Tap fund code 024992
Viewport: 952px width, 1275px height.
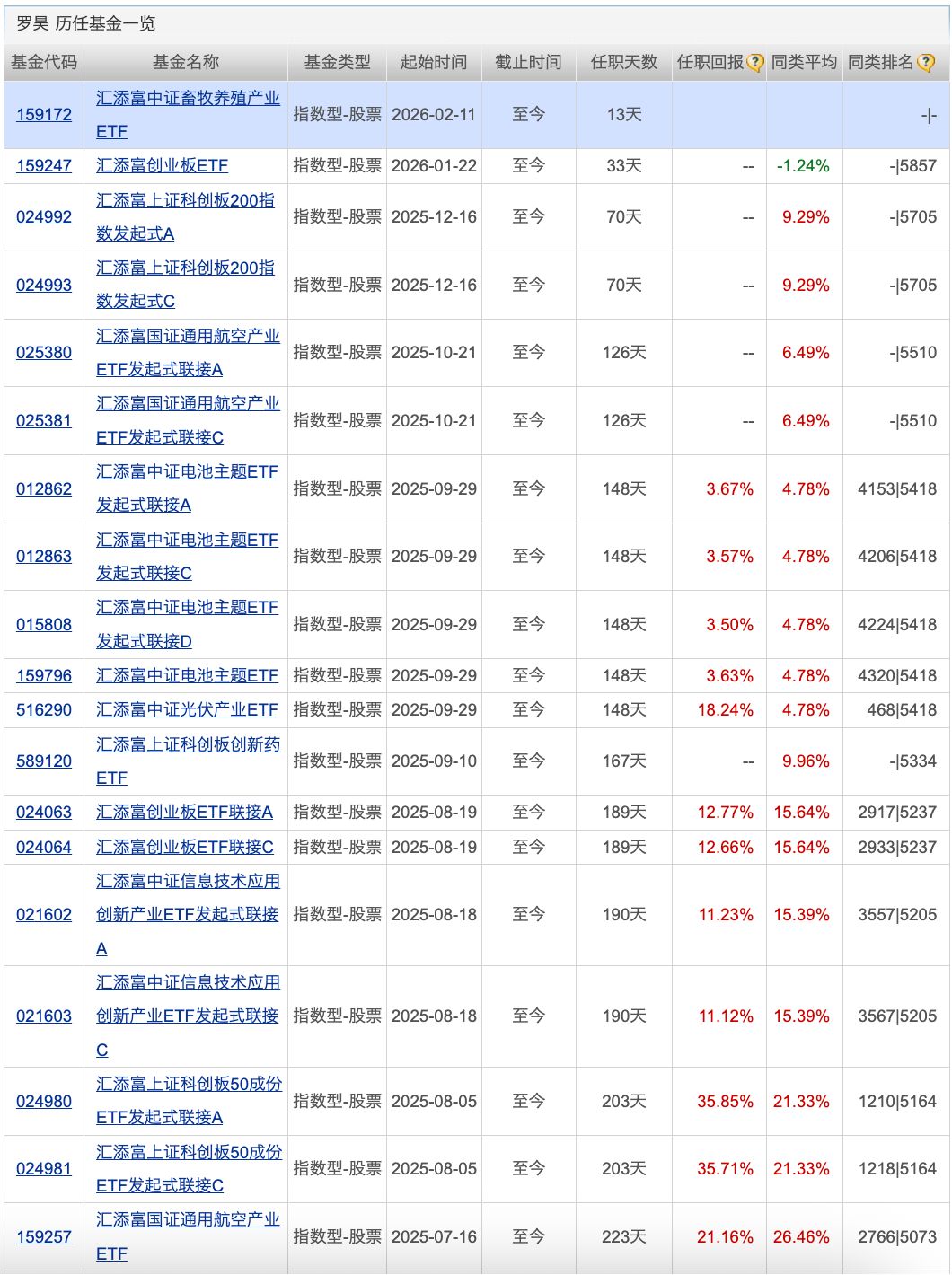pyautogui.click(x=44, y=217)
